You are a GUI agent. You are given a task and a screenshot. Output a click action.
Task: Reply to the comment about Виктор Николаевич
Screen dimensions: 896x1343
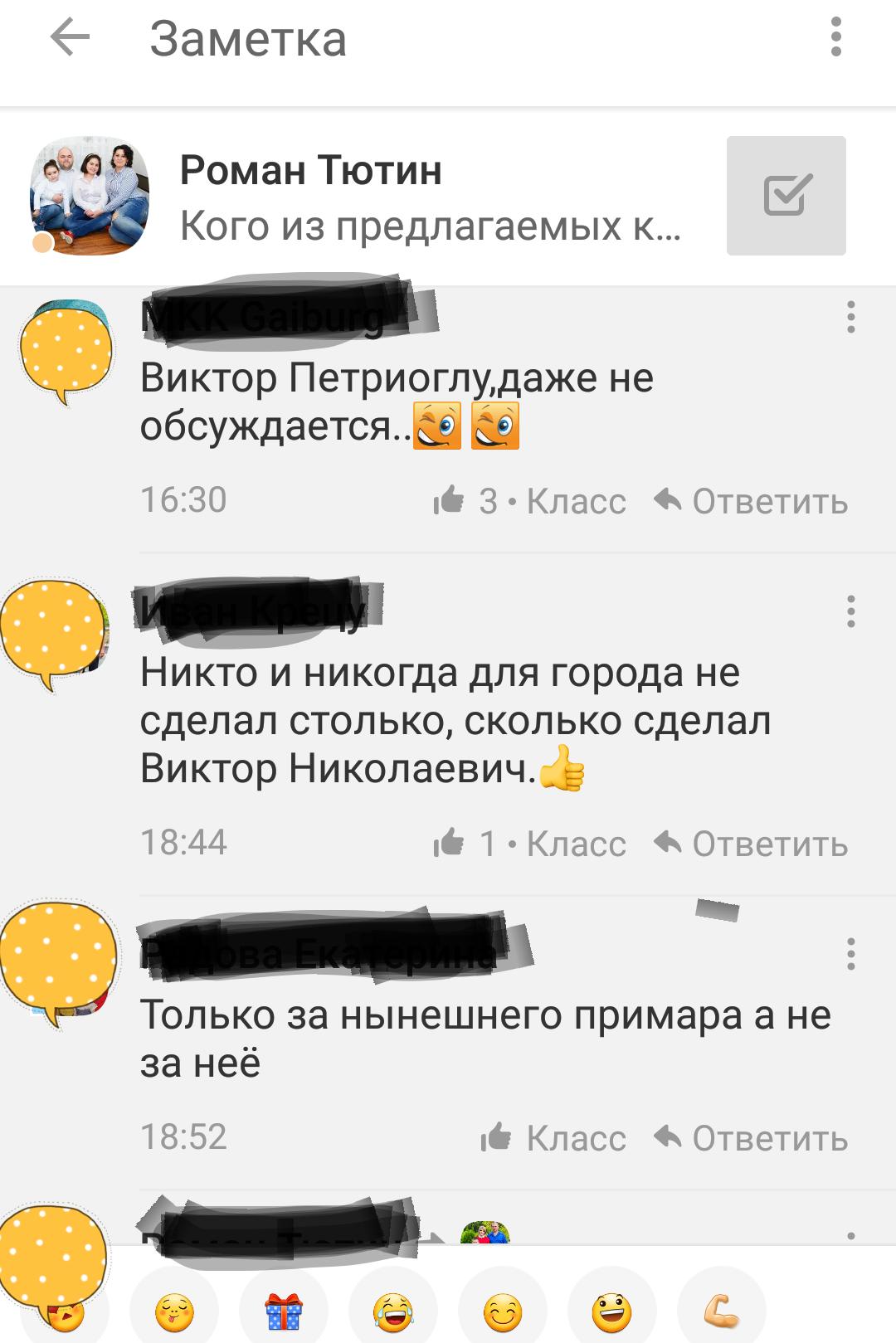point(752,844)
